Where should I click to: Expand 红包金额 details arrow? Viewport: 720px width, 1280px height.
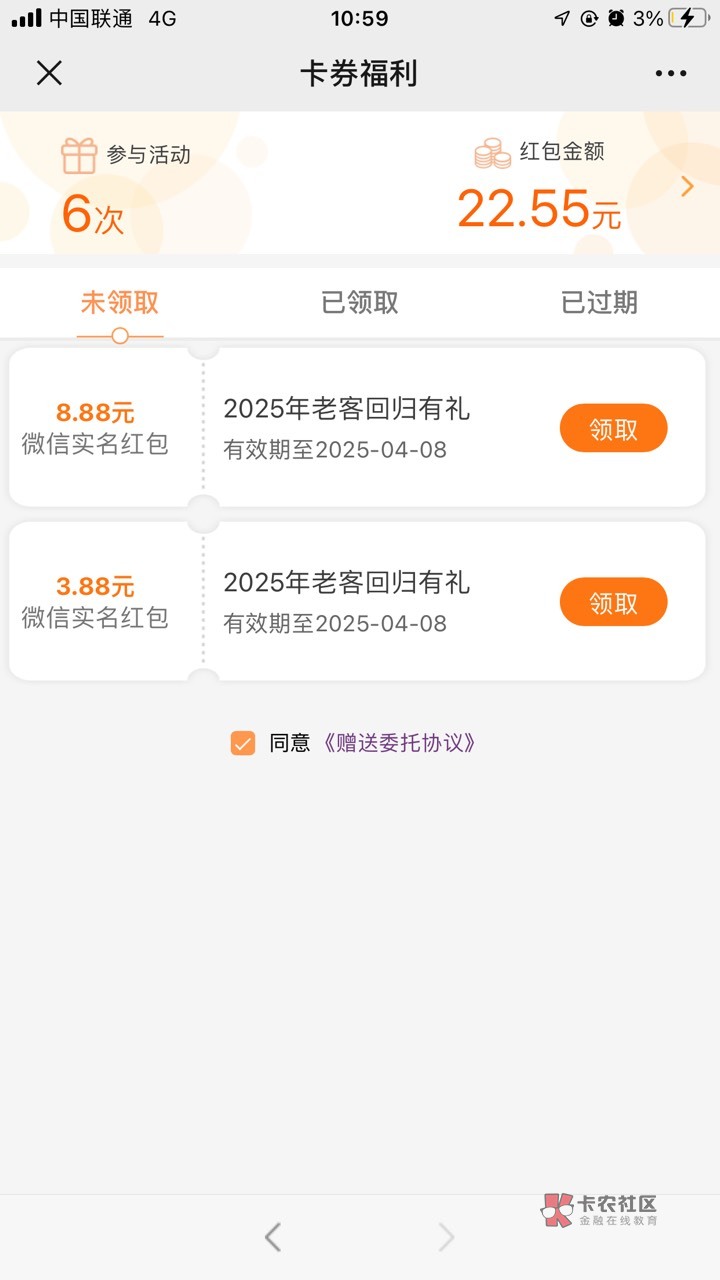coord(687,186)
